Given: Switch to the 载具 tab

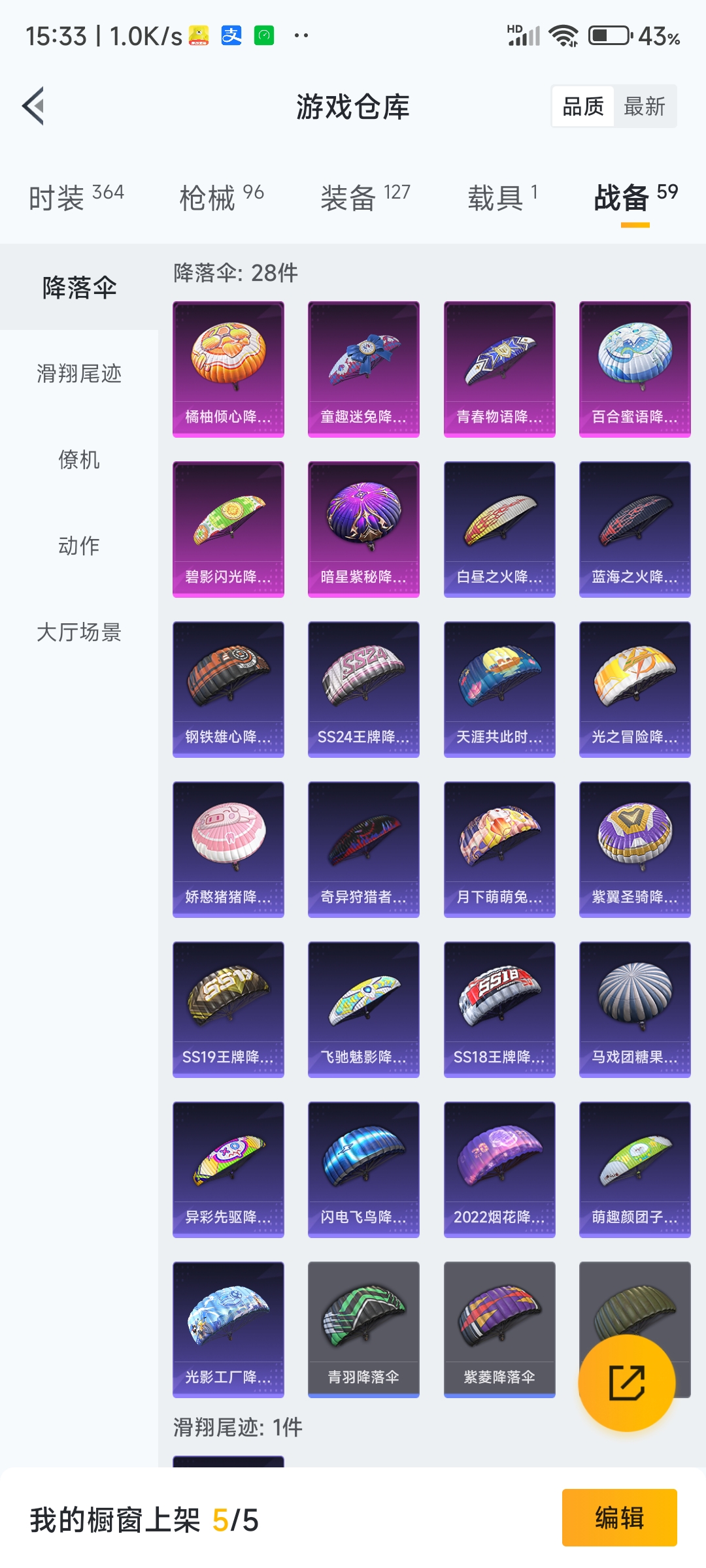Looking at the screenshot, I should point(503,197).
